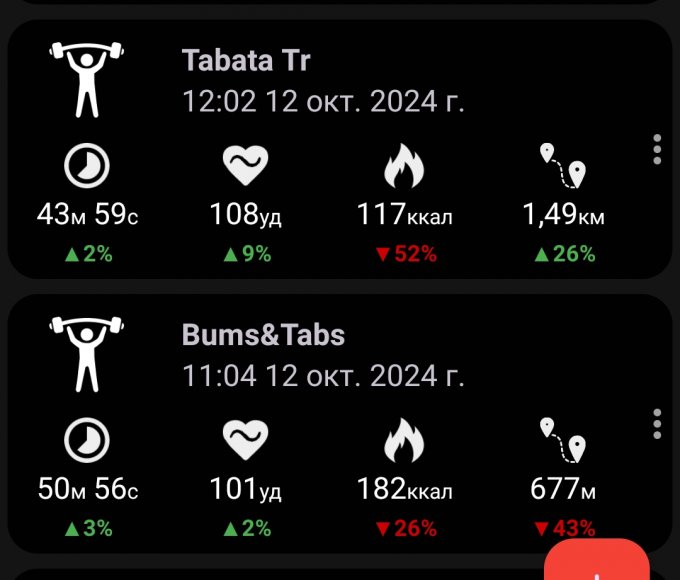Open overflow menu for Tabata Tr workout
This screenshot has width=680, height=580.
[x=656, y=150]
